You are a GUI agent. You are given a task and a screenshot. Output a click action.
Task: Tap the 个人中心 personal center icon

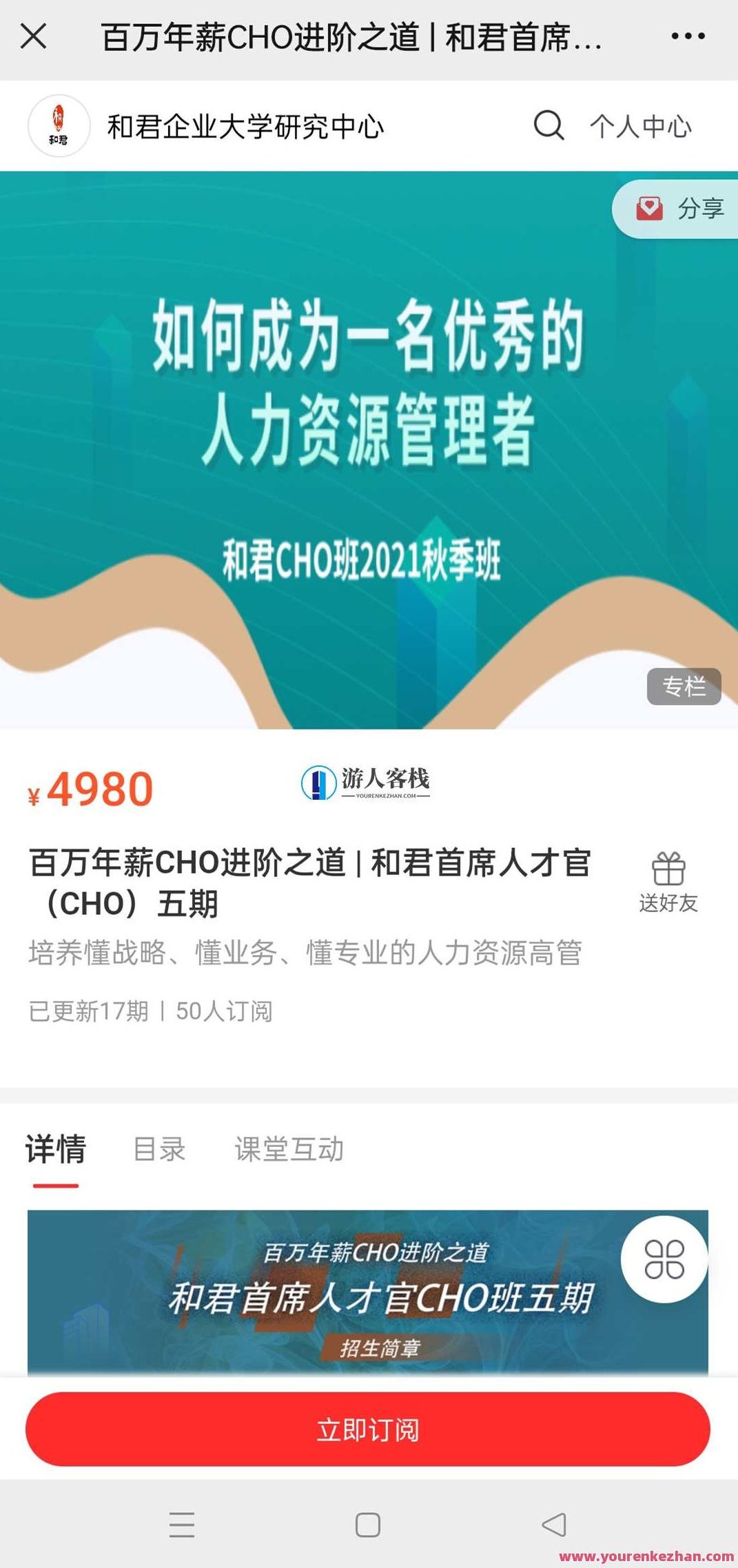click(641, 127)
